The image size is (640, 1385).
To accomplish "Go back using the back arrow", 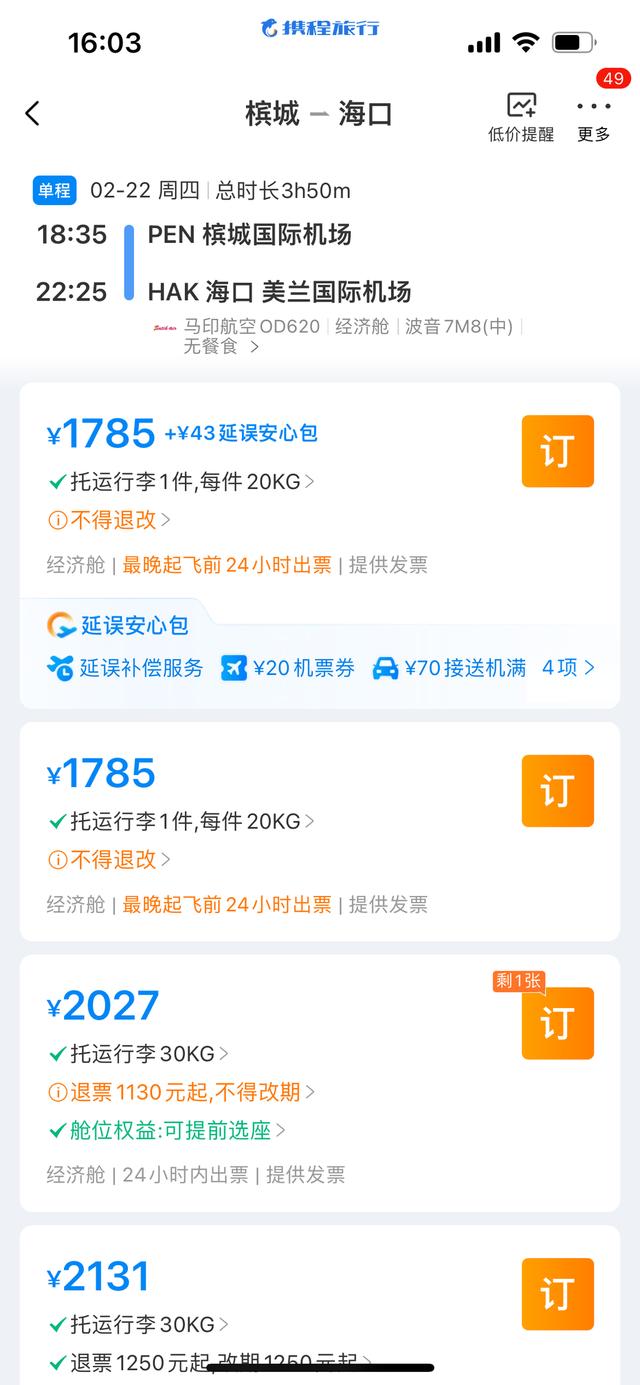I will click(33, 113).
